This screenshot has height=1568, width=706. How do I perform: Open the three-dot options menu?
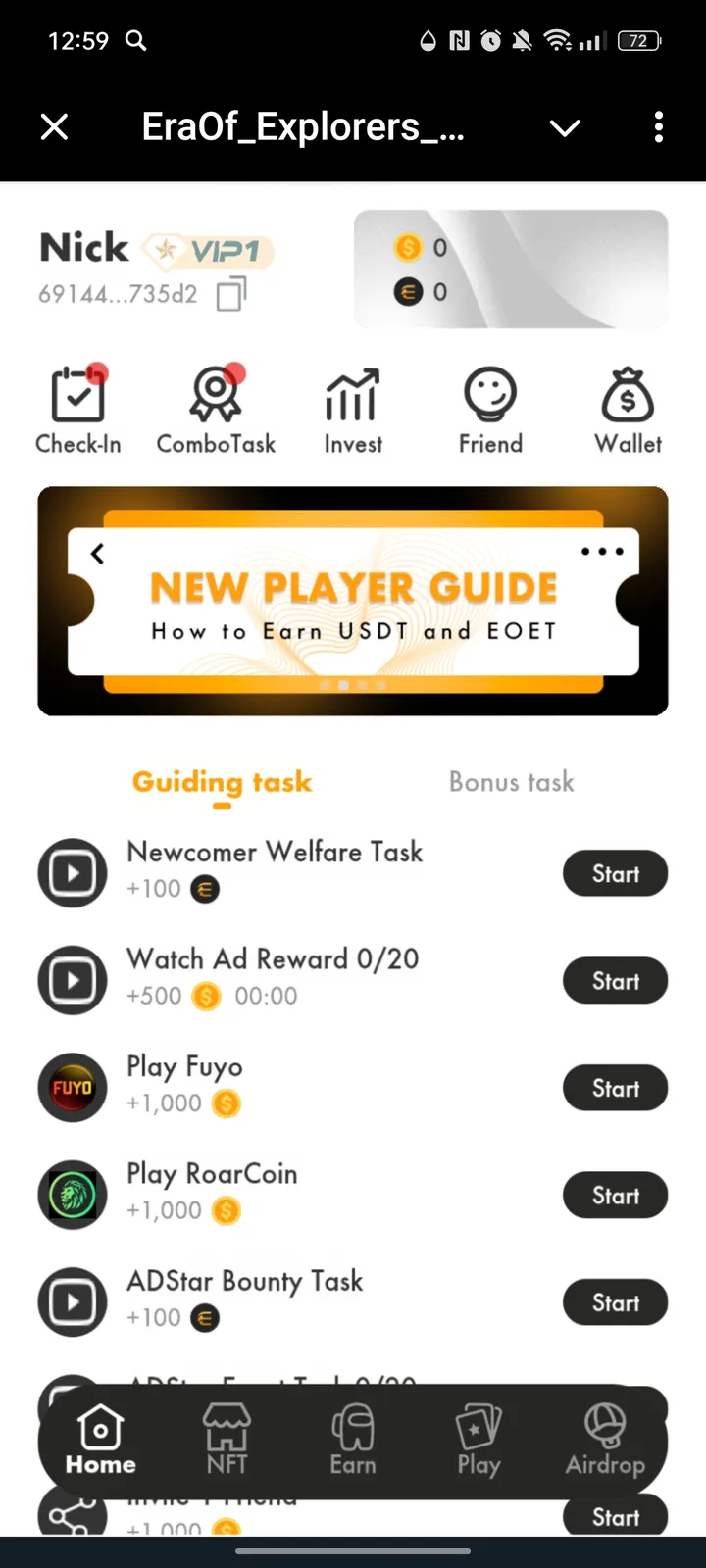(x=658, y=127)
